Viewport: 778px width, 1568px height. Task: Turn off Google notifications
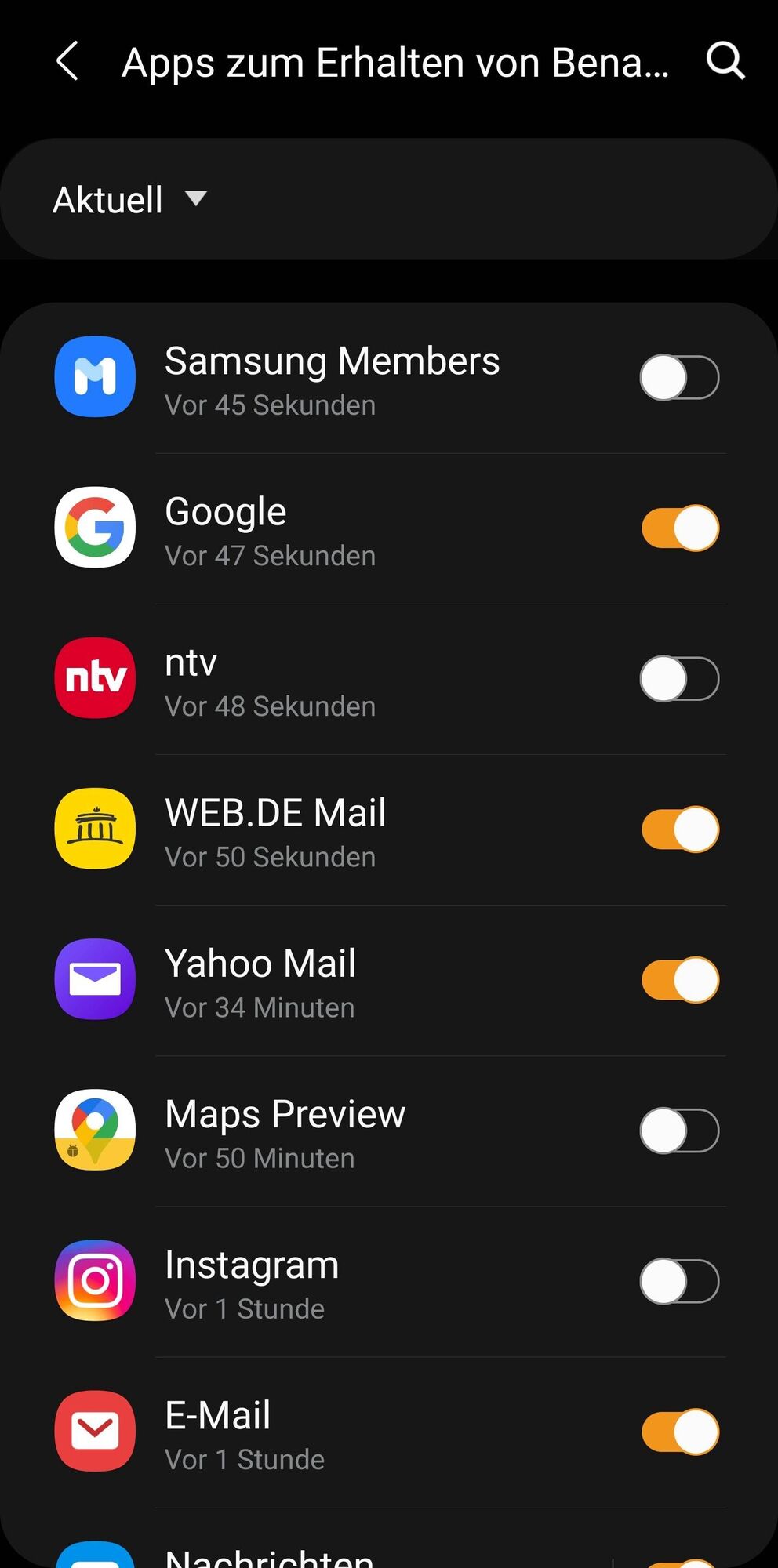click(679, 528)
